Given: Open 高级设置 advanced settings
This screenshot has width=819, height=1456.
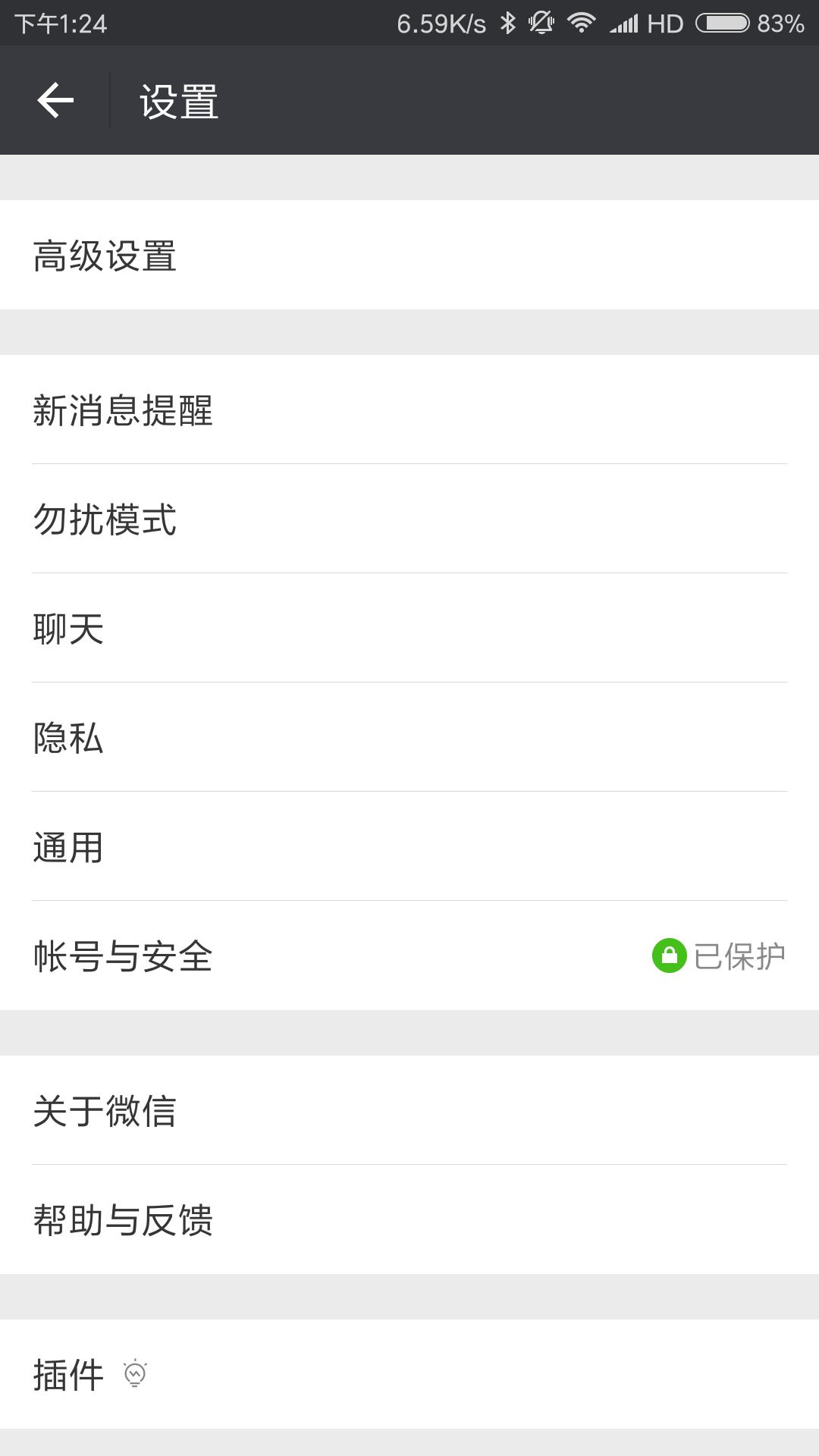Looking at the screenshot, I should click(409, 255).
